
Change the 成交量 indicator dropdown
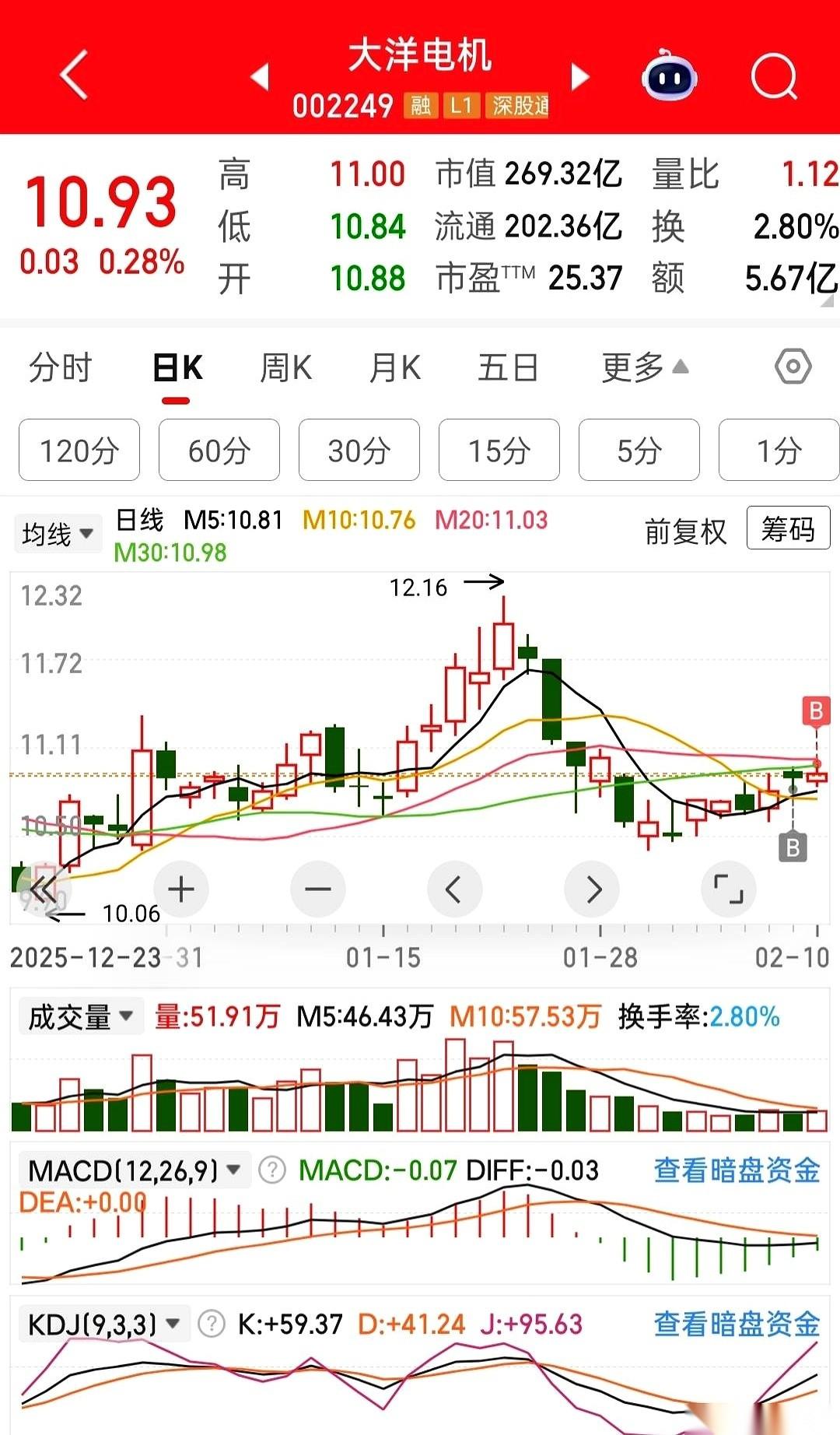pos(80,1016)
